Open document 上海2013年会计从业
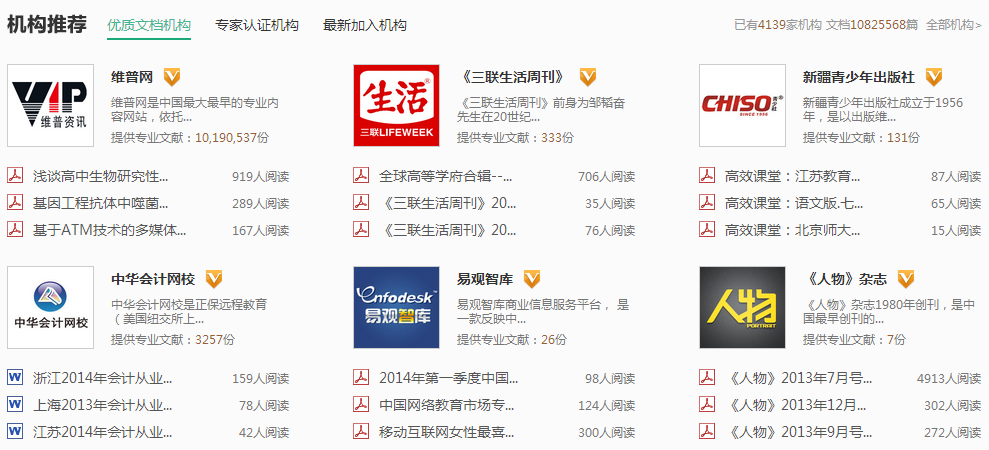Viewport: 989px width, 450px height. pyautogui.click(x=102, y=405)
